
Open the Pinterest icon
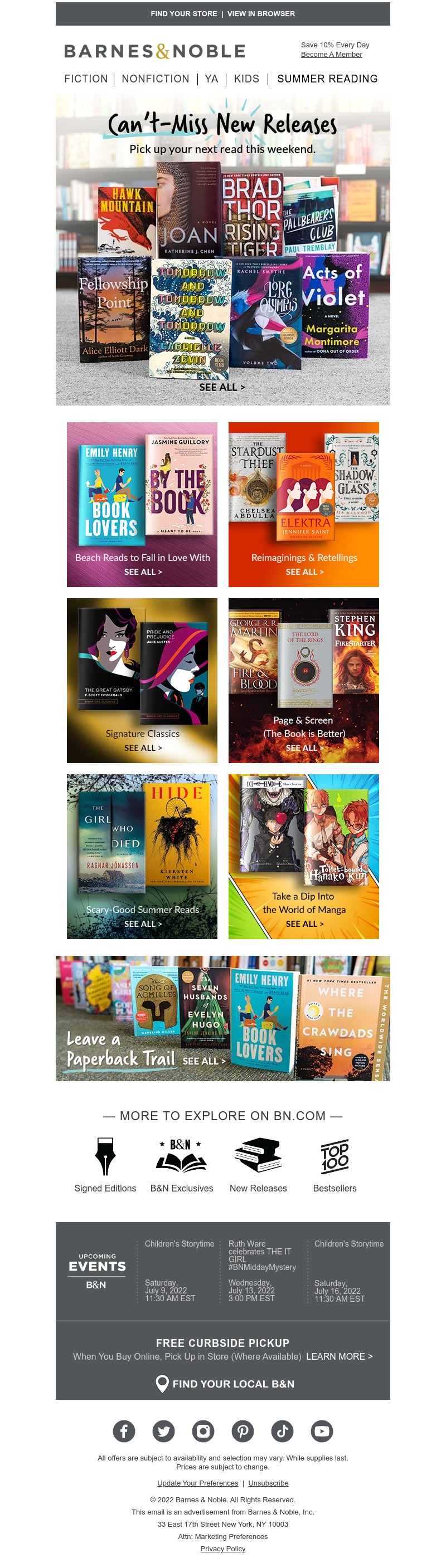coord(243,1431)
